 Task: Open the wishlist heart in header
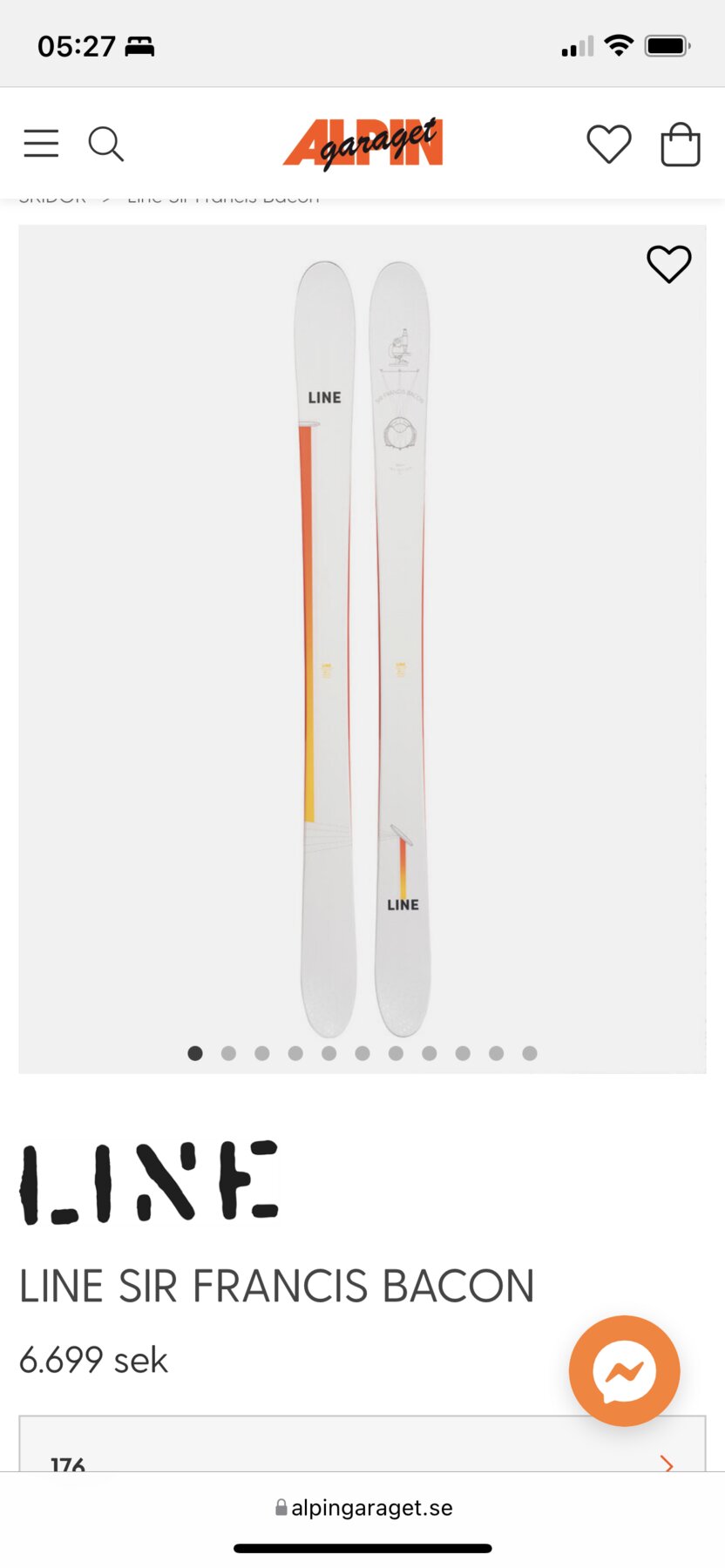pyautogui.click(x=608, y=144)
